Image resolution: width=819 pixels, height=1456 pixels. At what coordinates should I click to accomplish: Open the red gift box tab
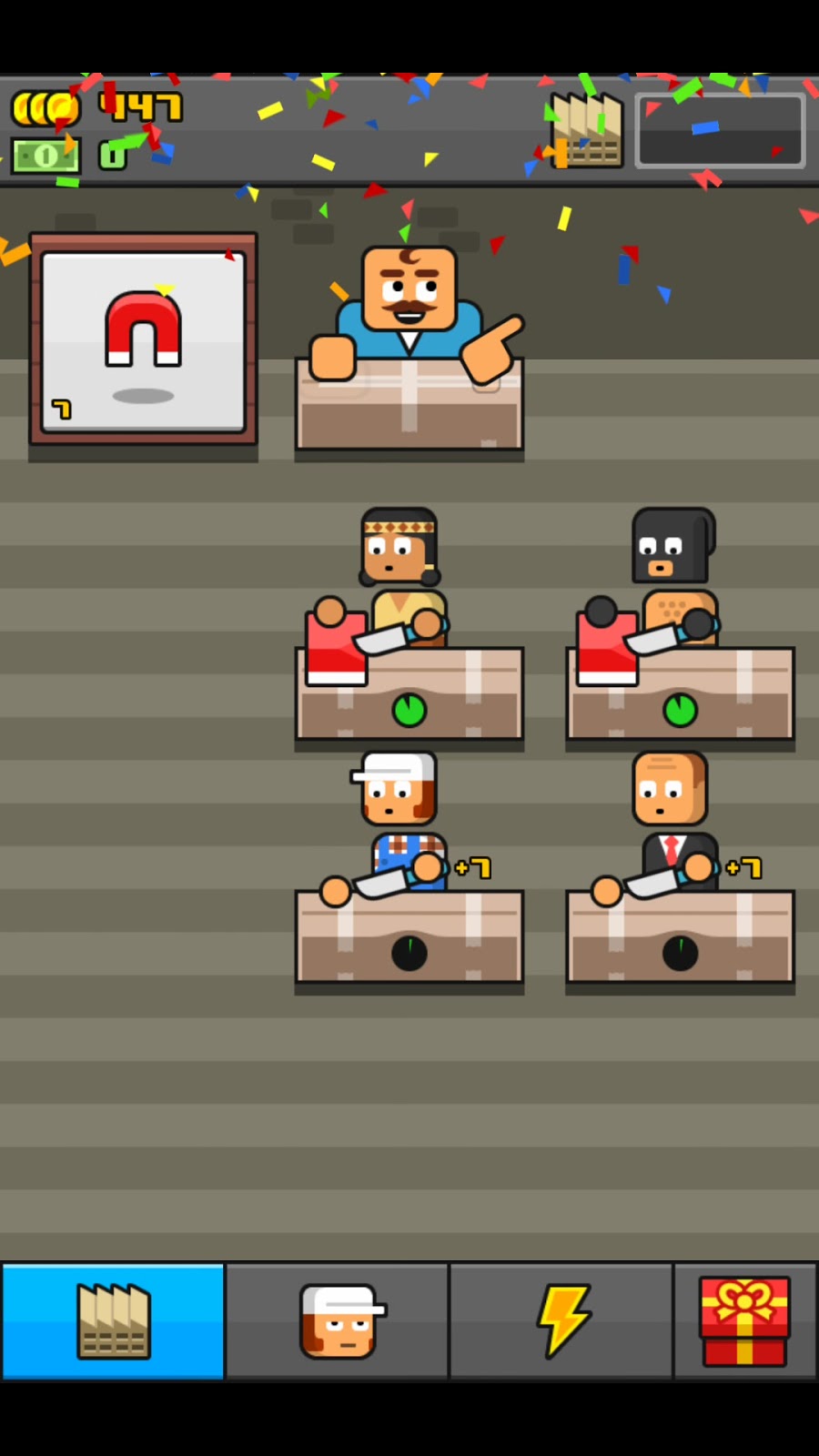coord(745,1321)
